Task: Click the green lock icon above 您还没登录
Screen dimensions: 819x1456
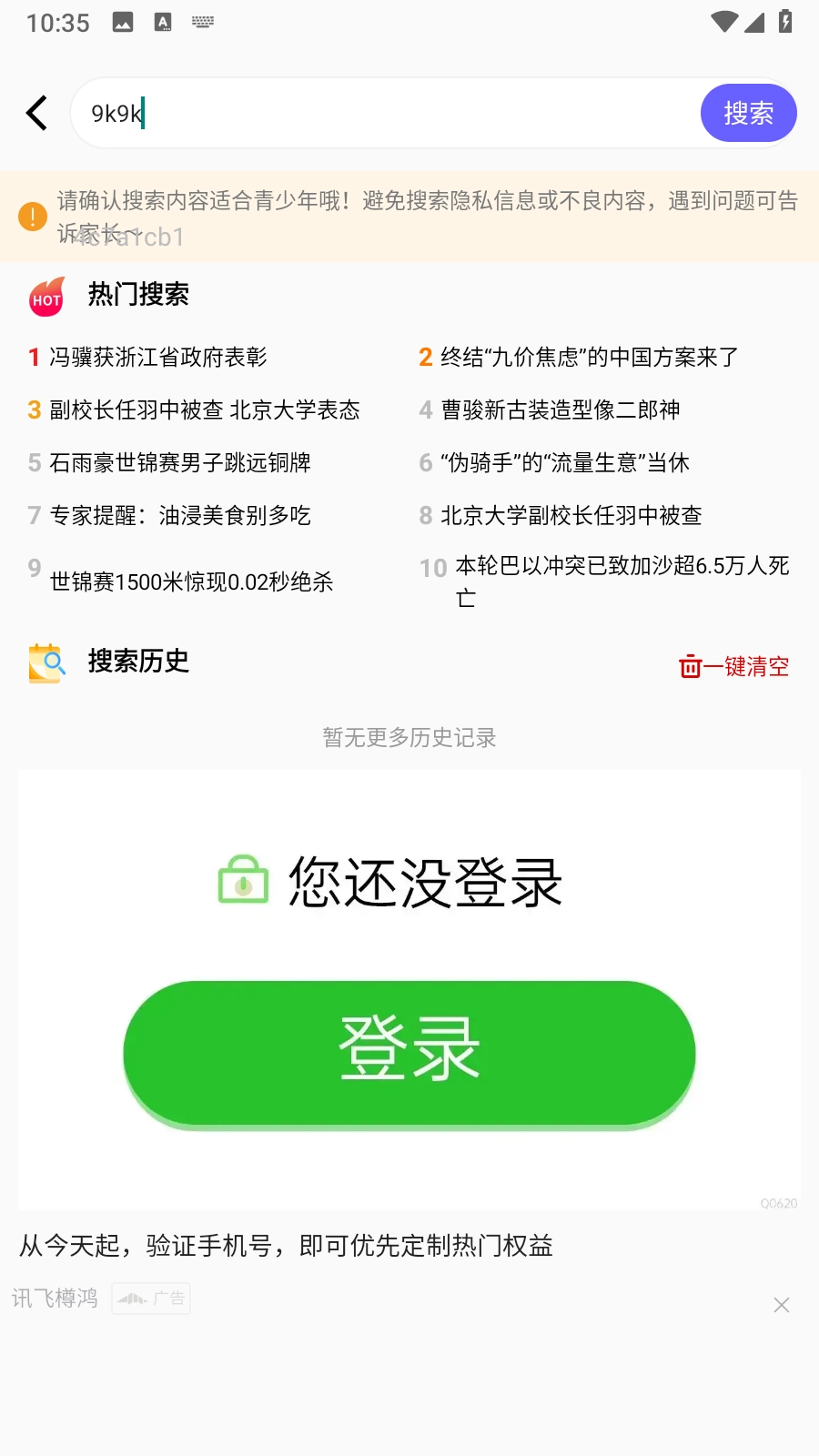Action: point(241,879)
